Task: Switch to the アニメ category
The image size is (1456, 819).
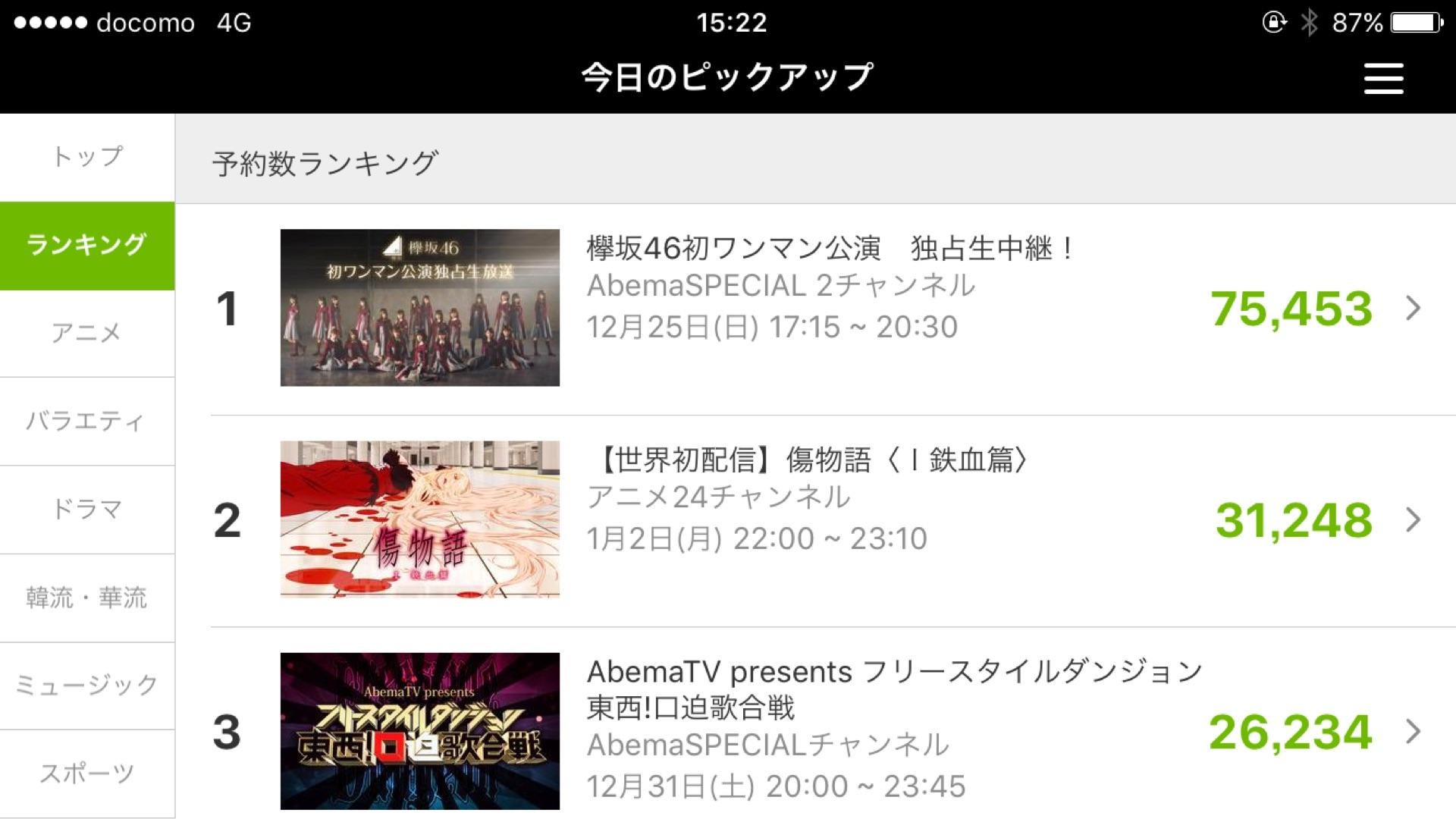Action: 87,333
